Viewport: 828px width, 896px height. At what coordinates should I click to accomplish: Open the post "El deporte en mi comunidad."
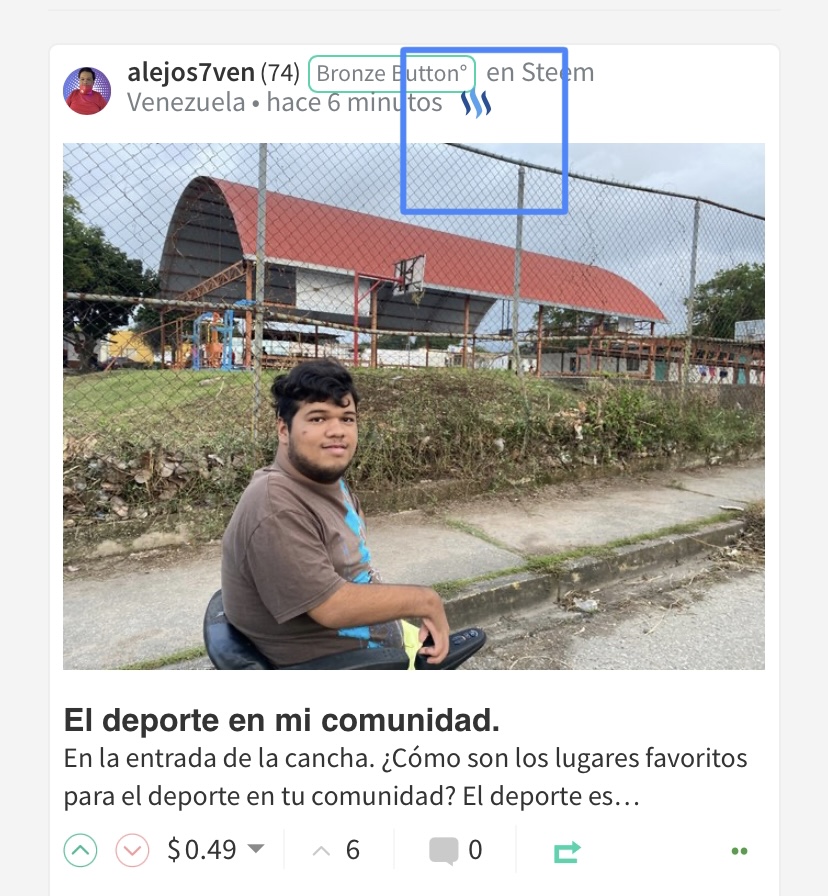(x=282, y=720)
